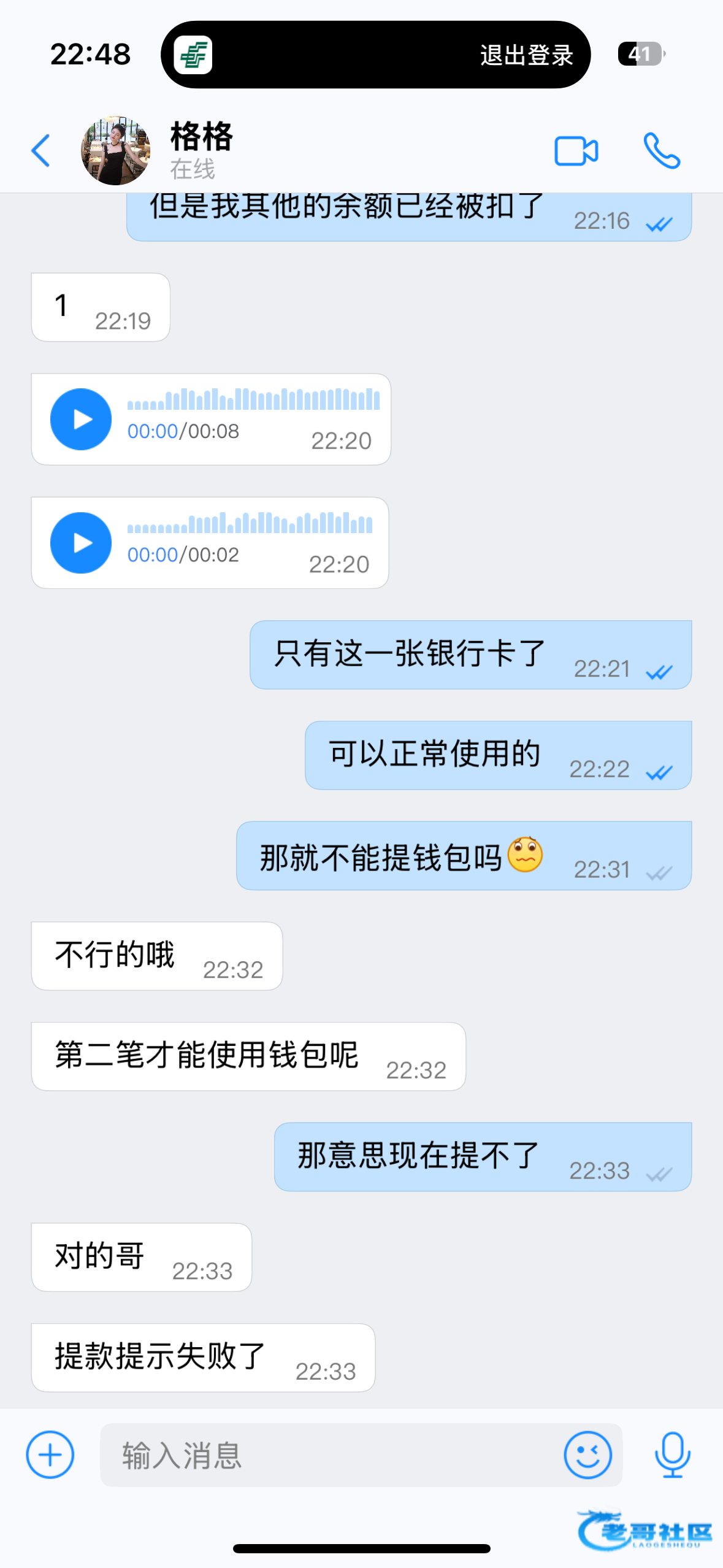723x1568 pixels.
Task: Open the attachment plus menu
Action: click(x=50, y=1455)
